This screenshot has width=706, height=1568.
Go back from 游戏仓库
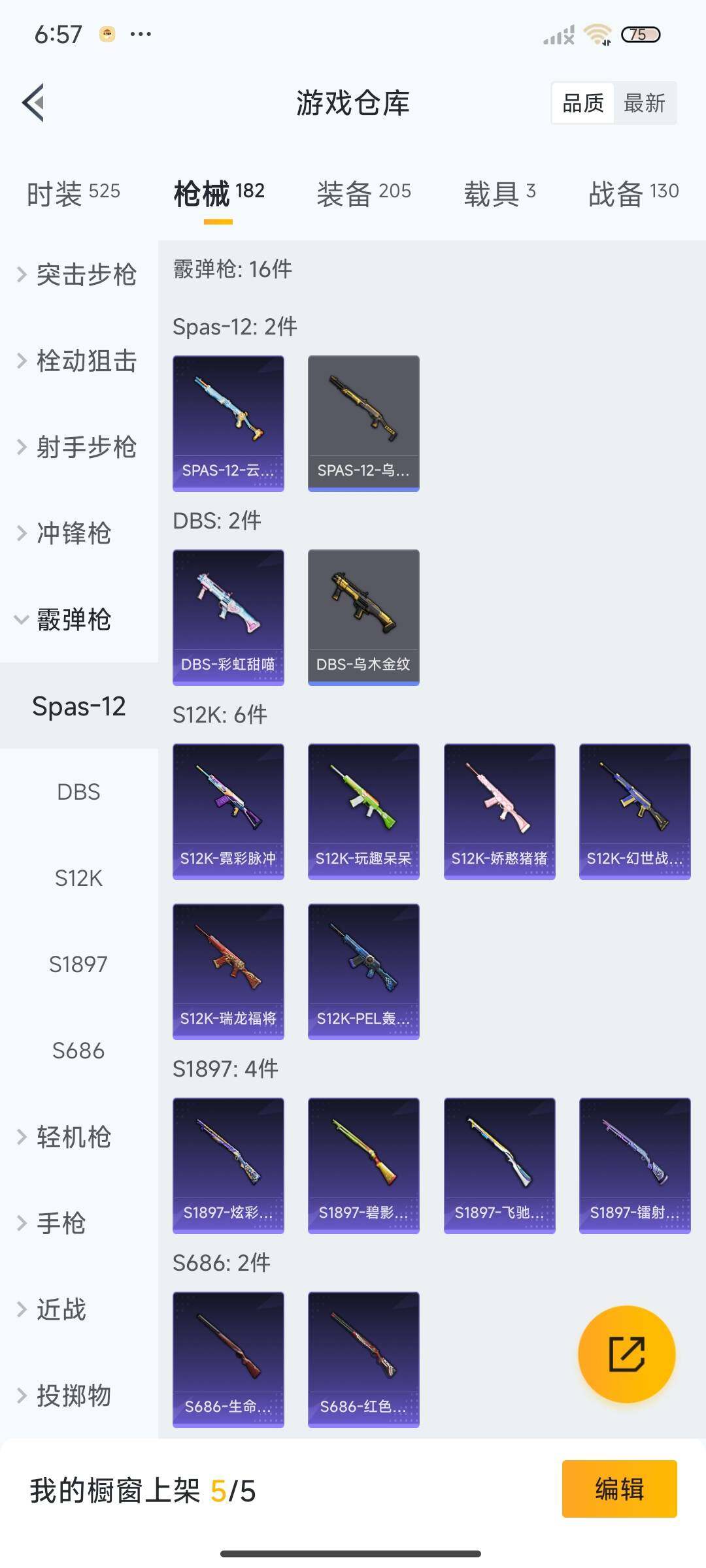[x=34, y=103]
